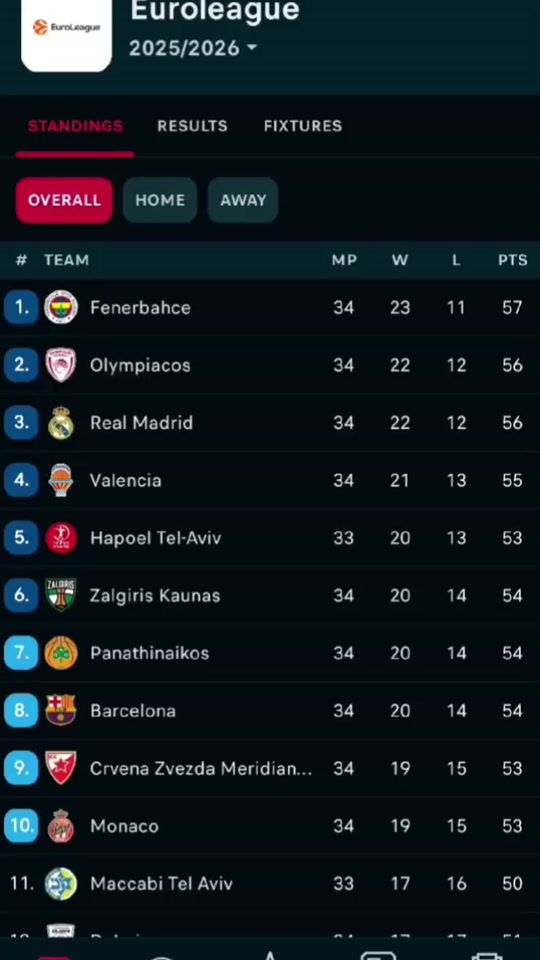Open Barcelona team row
The width and height of the screenshot is (540, 960).
tap(270, 710)
